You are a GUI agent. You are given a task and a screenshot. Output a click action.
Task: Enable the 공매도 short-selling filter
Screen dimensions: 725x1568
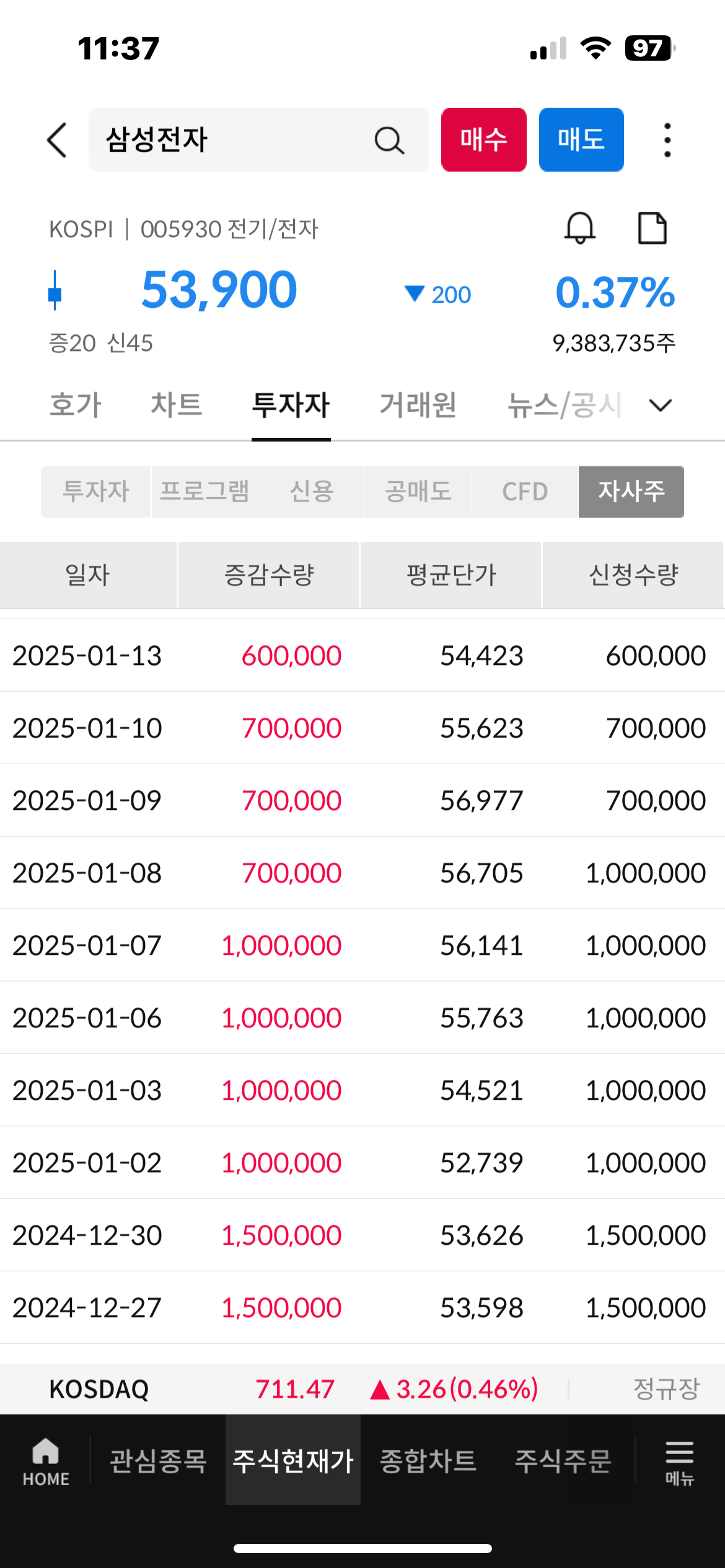[x=418, y=491]
